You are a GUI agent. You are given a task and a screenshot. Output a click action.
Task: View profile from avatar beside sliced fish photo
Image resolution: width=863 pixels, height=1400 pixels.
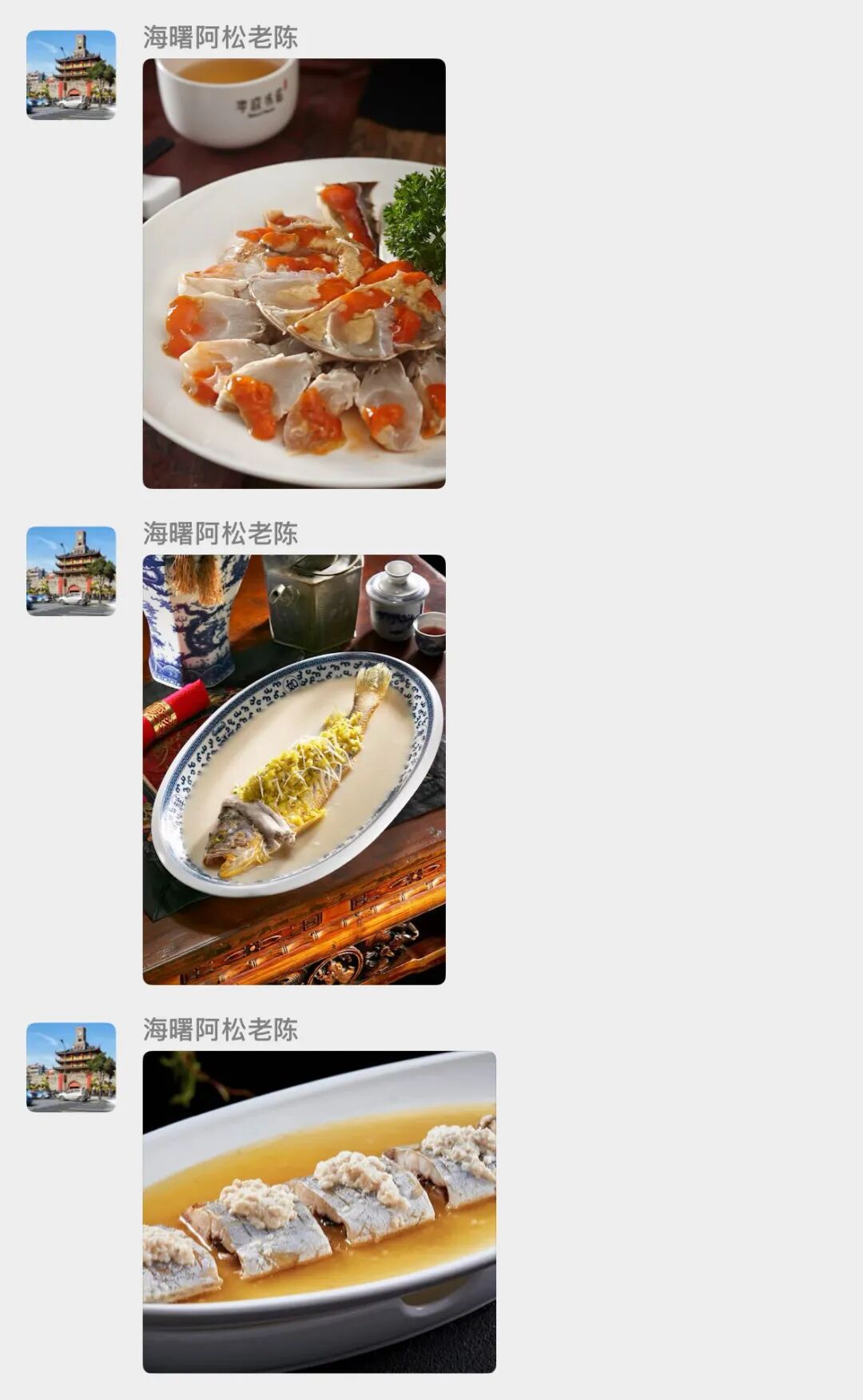tap(71, 1068)
